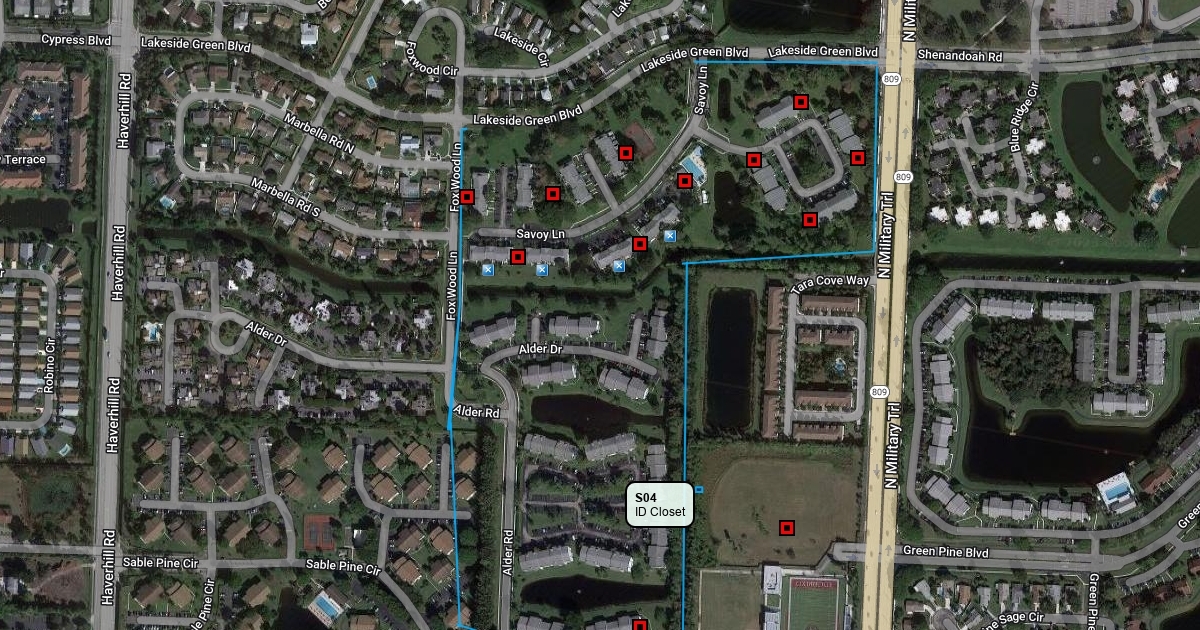Select the red marker beside the swimming pool
Viewport: 1200px width, 630px height.
[685, 181]
